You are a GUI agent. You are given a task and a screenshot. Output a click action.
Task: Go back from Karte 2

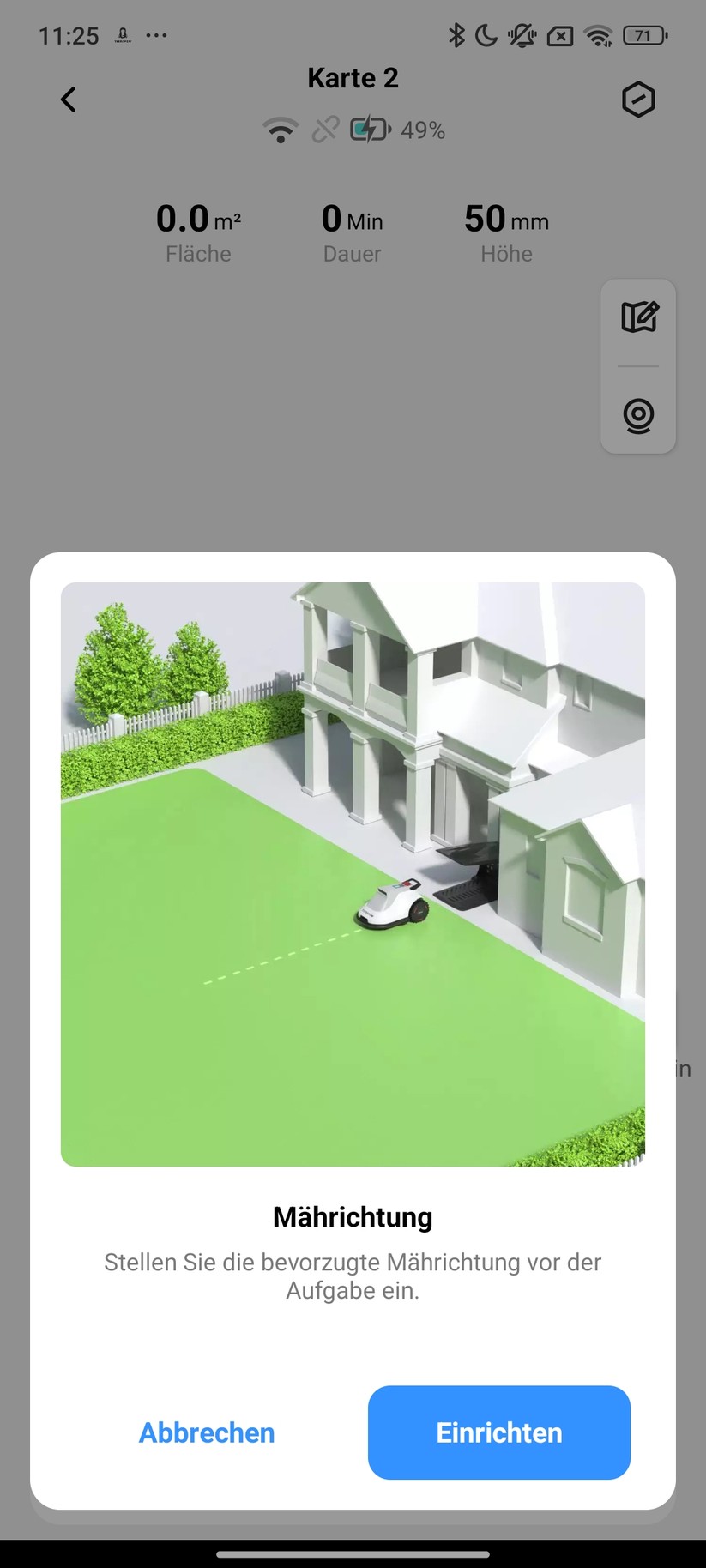click(x=69, y=100)
